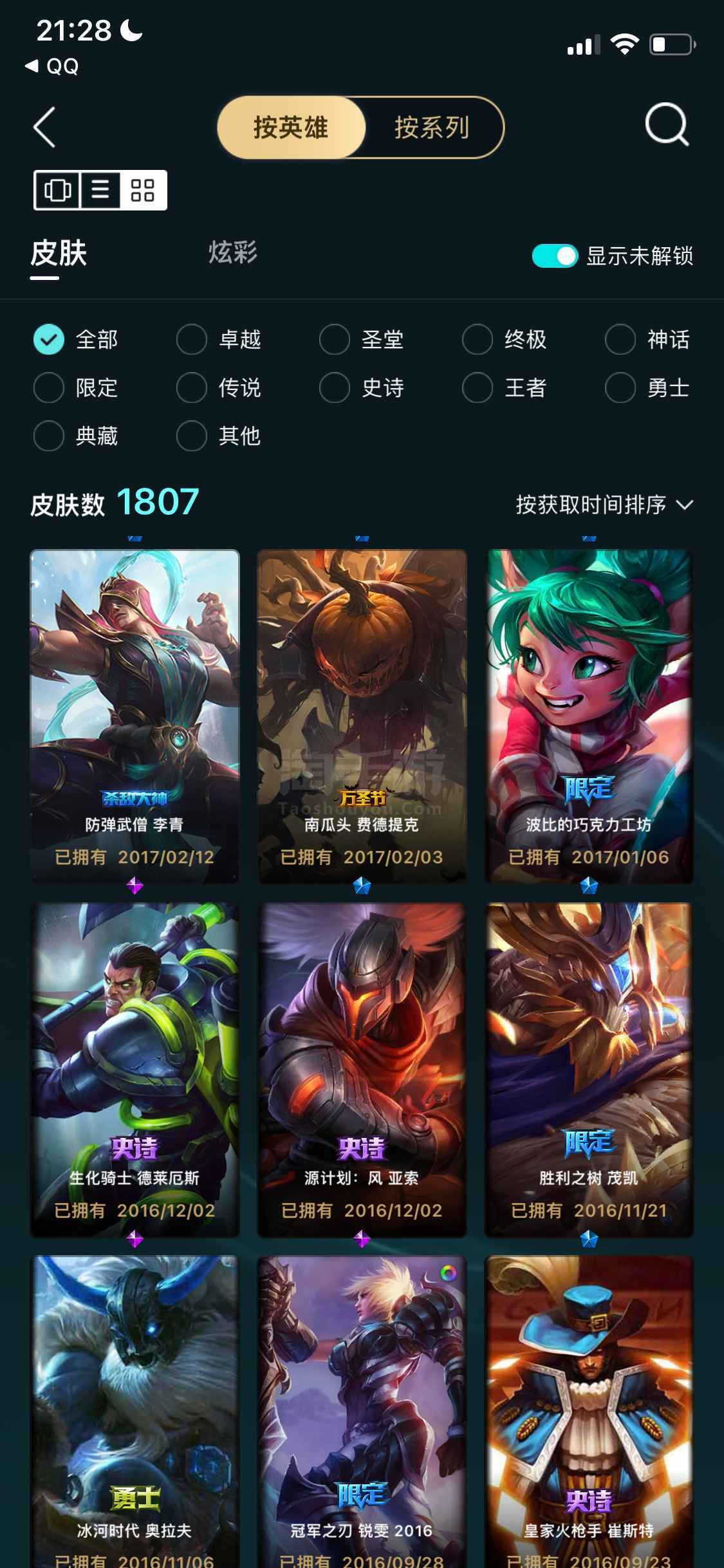724x1568 pixels.
Task: Switch to the 炫彩 tab
Action: tap(233, 252)
